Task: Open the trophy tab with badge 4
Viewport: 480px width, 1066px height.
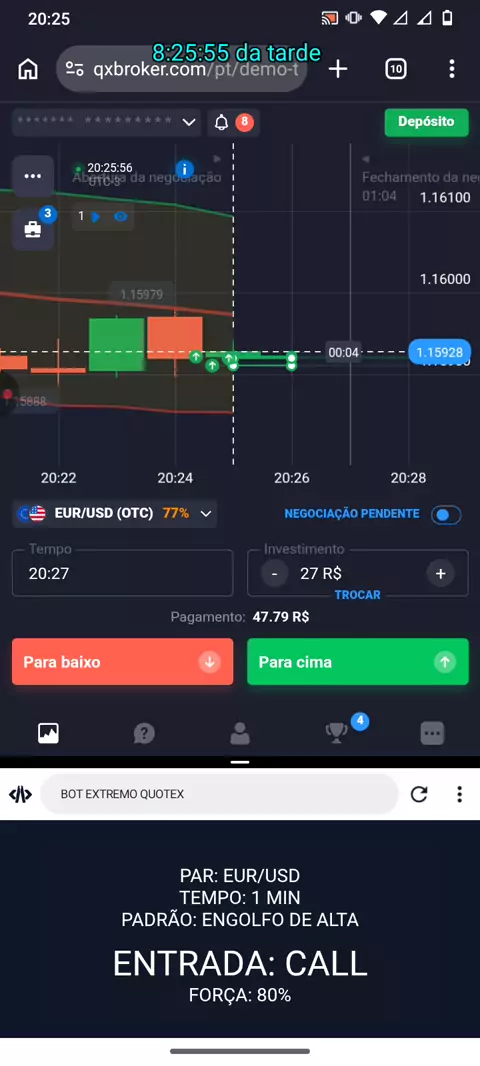Action: click(x=337, y=732)
